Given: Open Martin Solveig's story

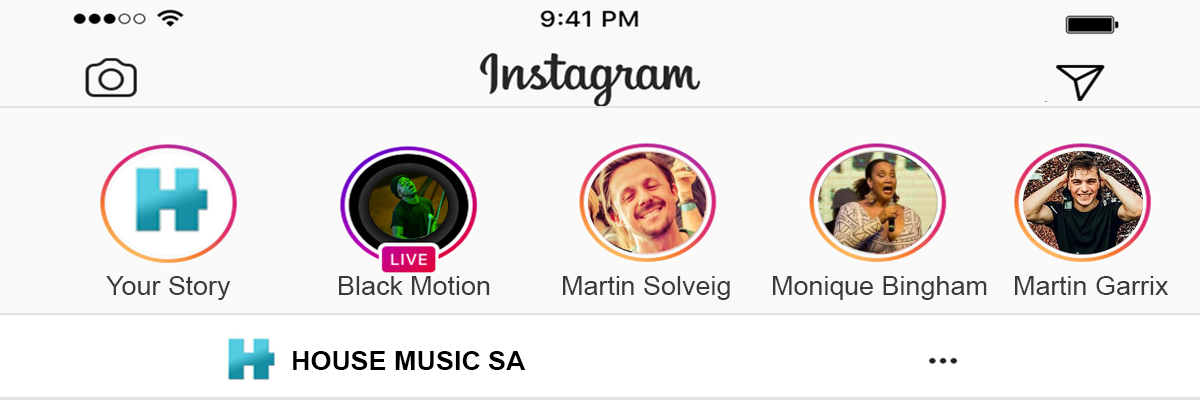Looking at the screenshot, I should [647, 211].
